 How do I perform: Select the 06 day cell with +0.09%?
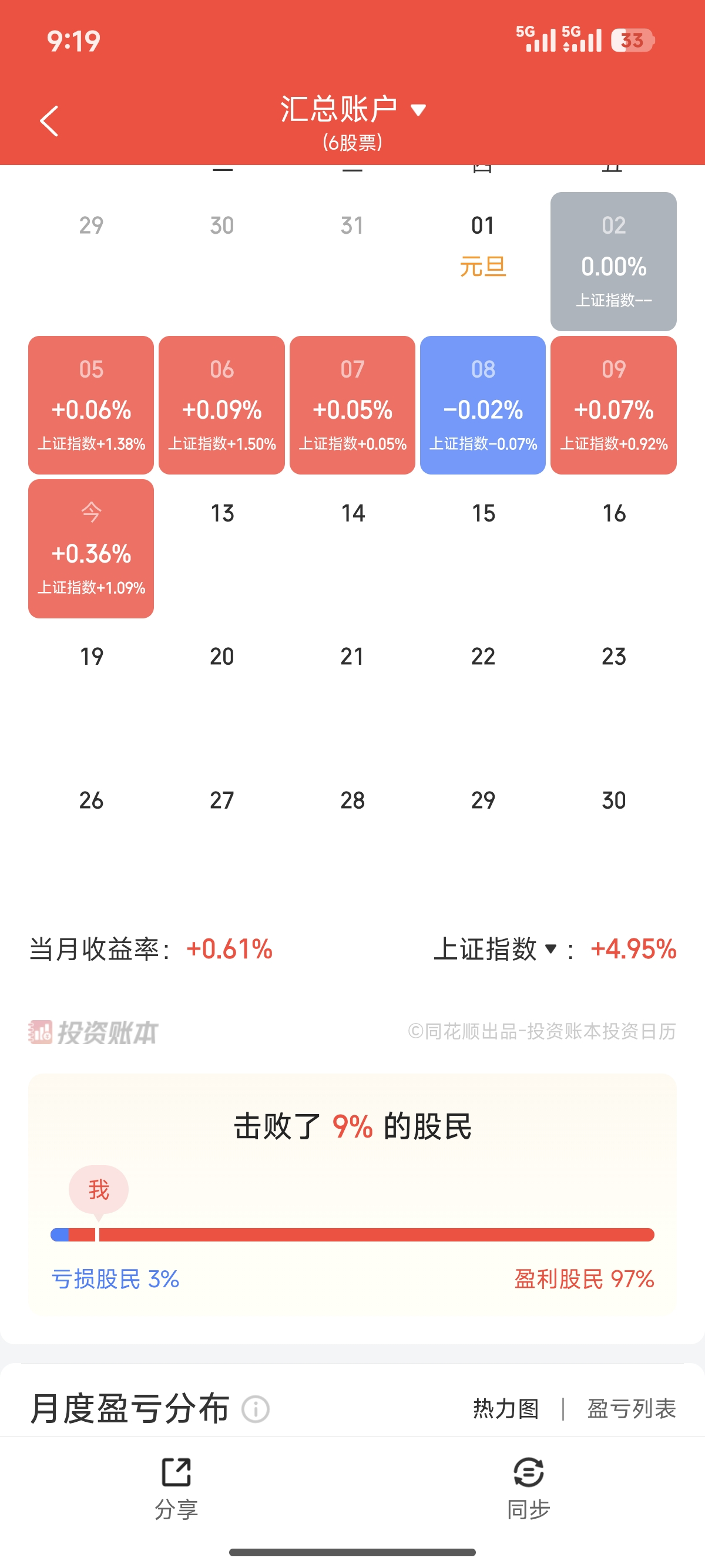[x=221, y=405]
